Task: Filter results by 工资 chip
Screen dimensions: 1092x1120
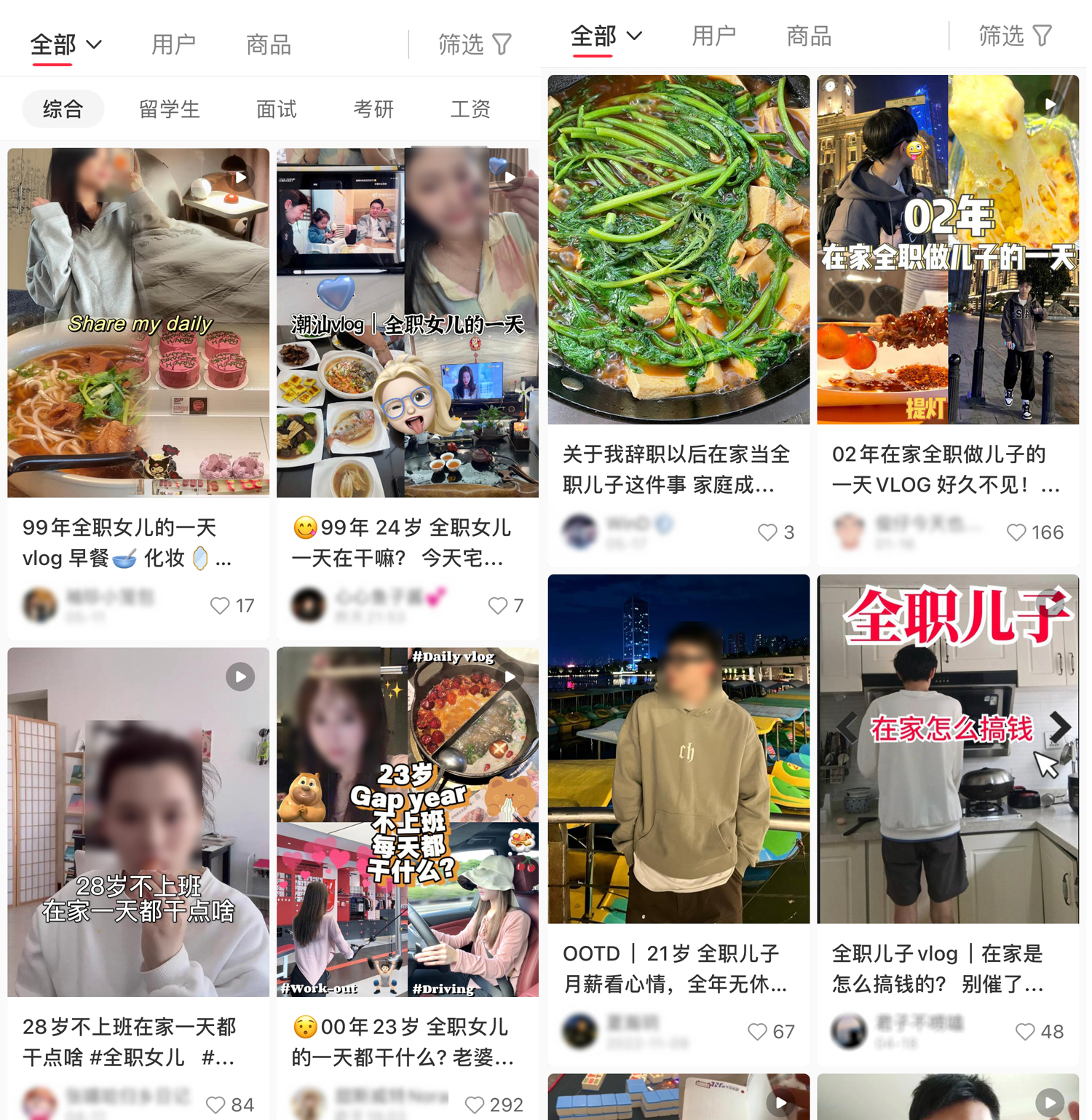Action: coord(470,109)
